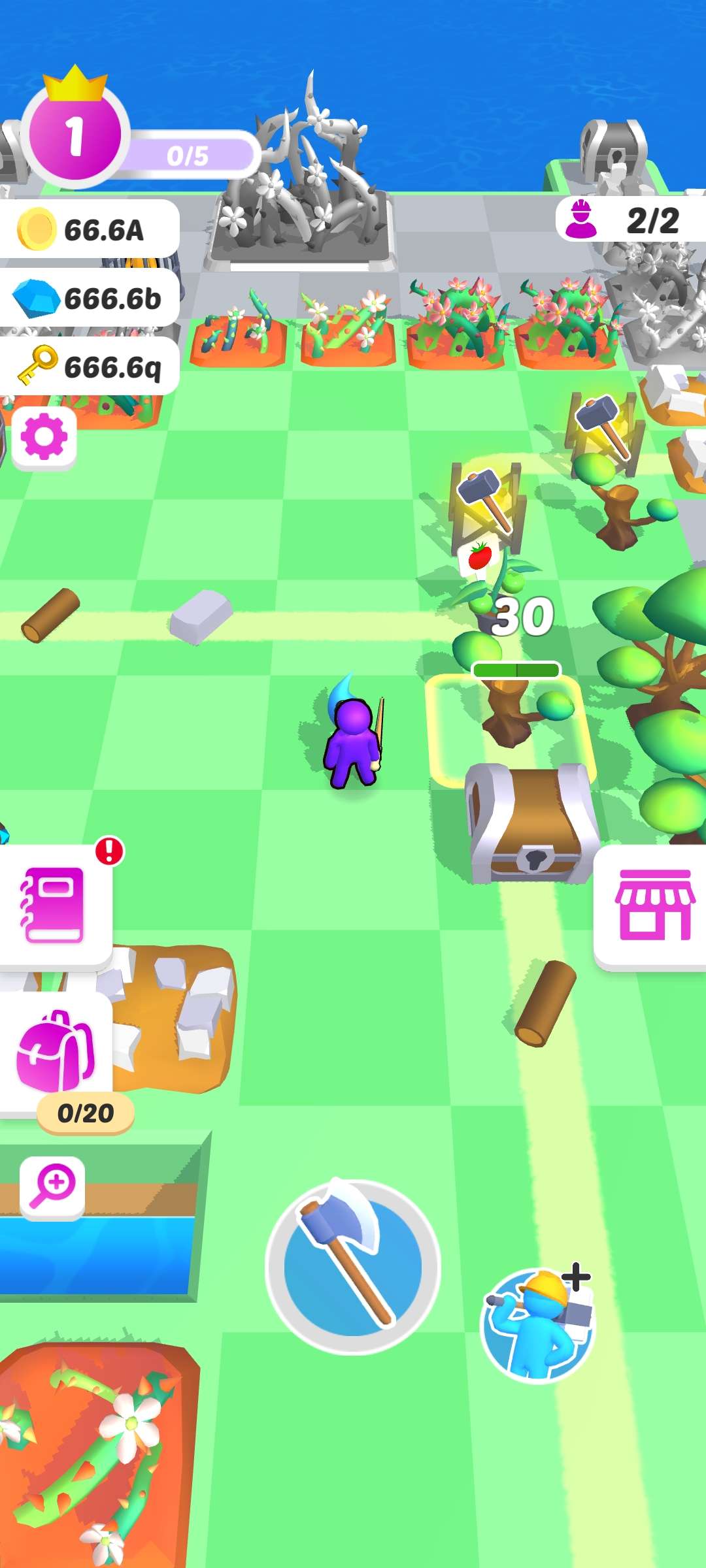Tap the zoom magnifier button
The width and height of the screenshot is (706, 1568).
(x=52, y=1186)
